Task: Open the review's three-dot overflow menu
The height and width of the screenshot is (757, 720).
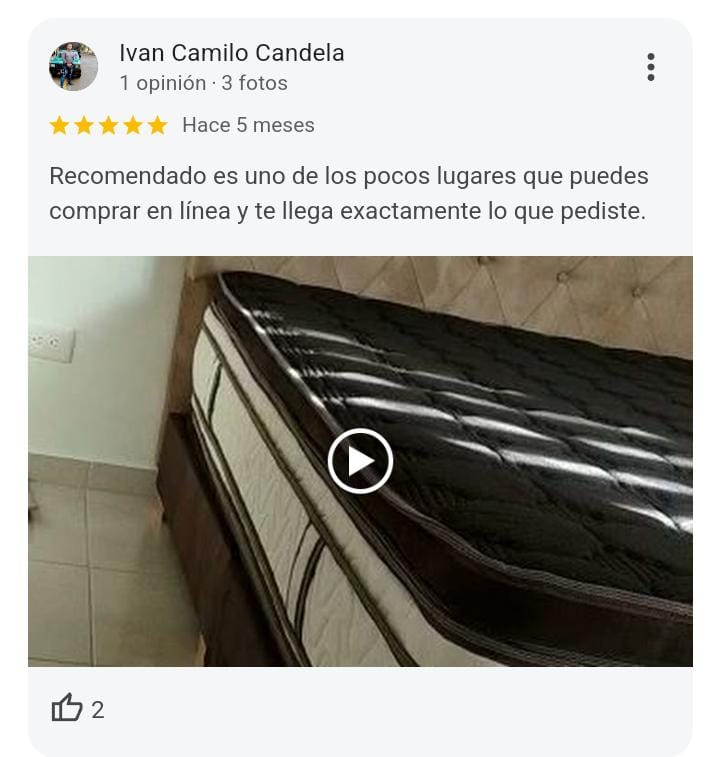Action: tap(651, 67)
